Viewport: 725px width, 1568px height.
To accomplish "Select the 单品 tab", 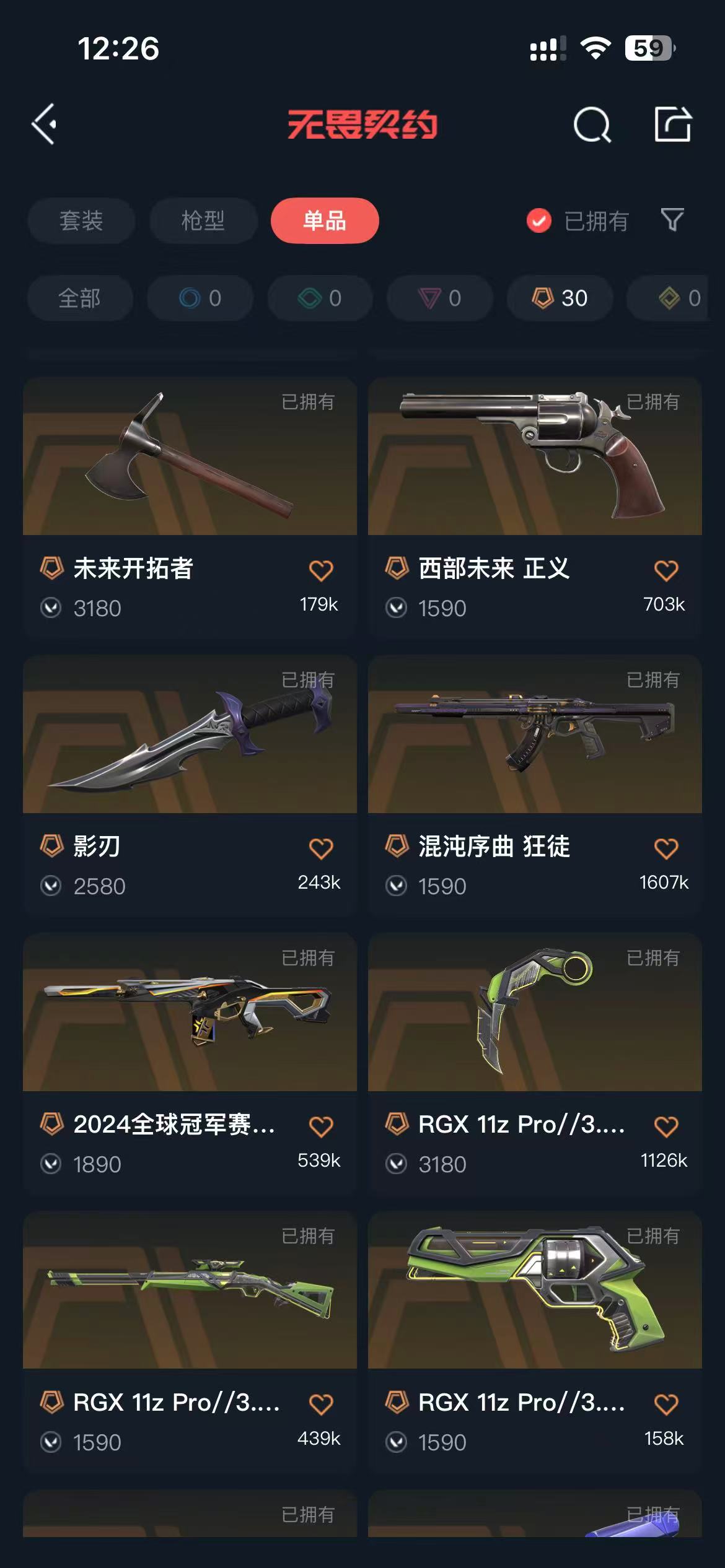I will pos(325,220).
